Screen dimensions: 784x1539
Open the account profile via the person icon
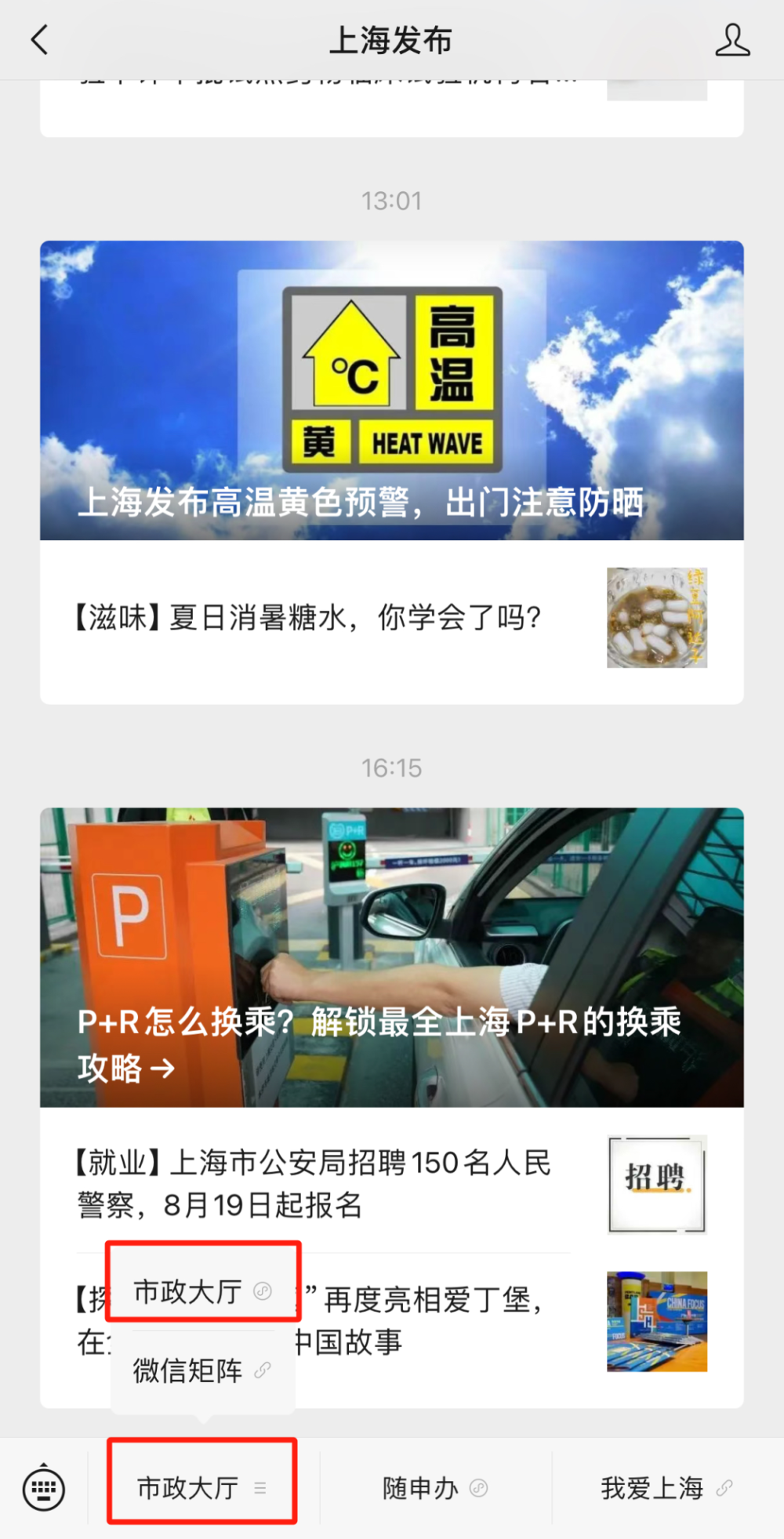point(732,40)
